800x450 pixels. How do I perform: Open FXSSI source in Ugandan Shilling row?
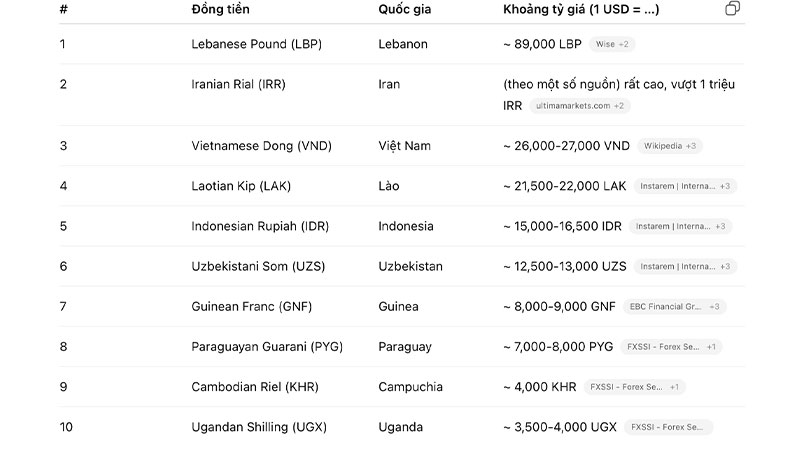668,427
